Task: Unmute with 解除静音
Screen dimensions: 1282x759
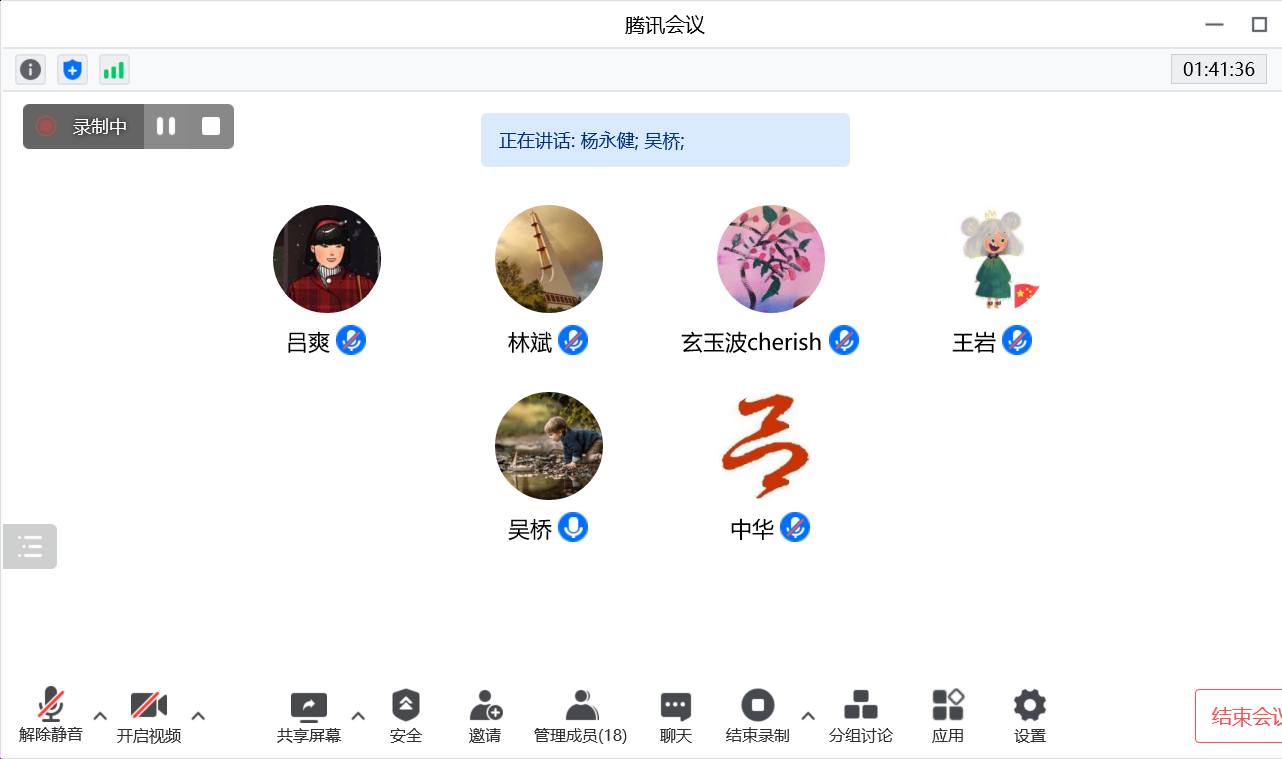Action: (51, 715)
